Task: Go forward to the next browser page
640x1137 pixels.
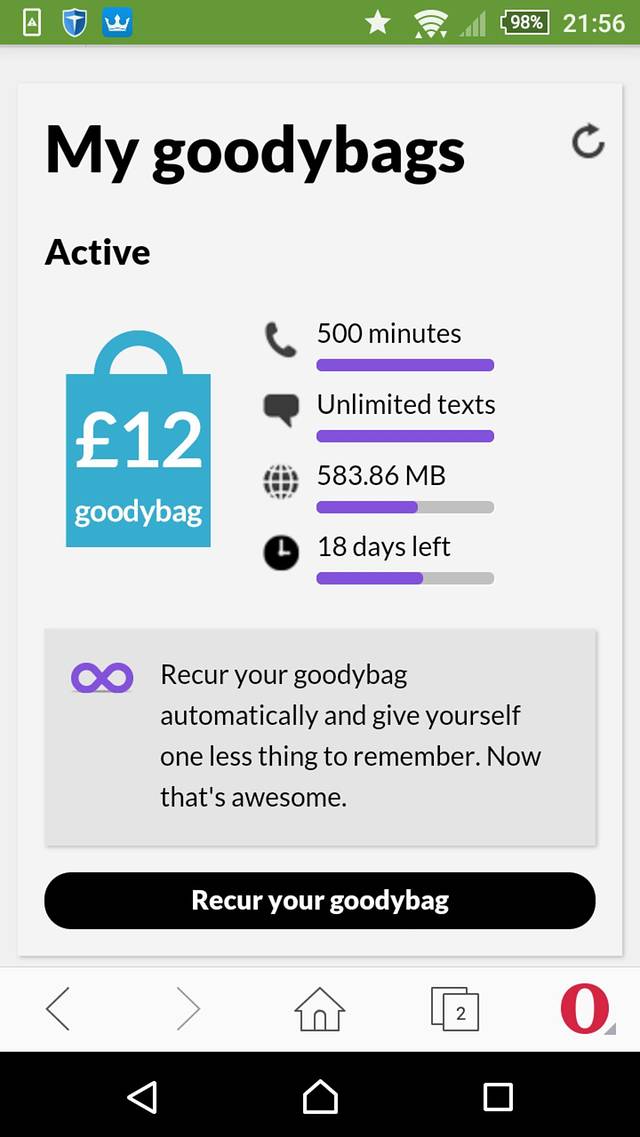Action: [x=187, y=1009]
